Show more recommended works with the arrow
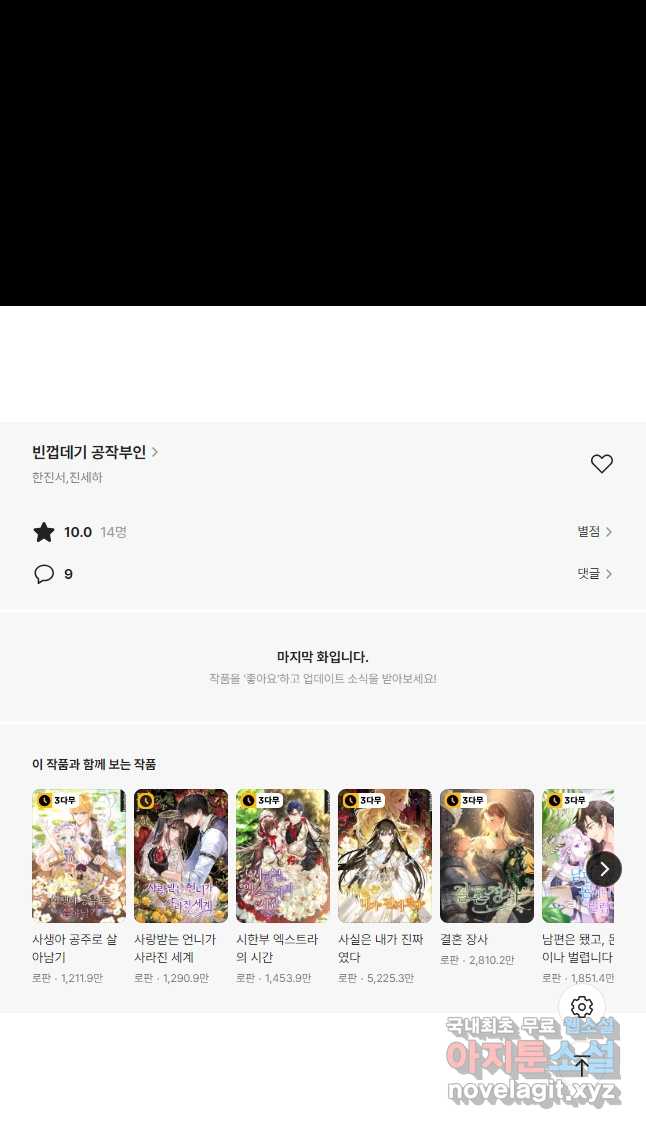The image size is (646, 1129). pos(604,869)
